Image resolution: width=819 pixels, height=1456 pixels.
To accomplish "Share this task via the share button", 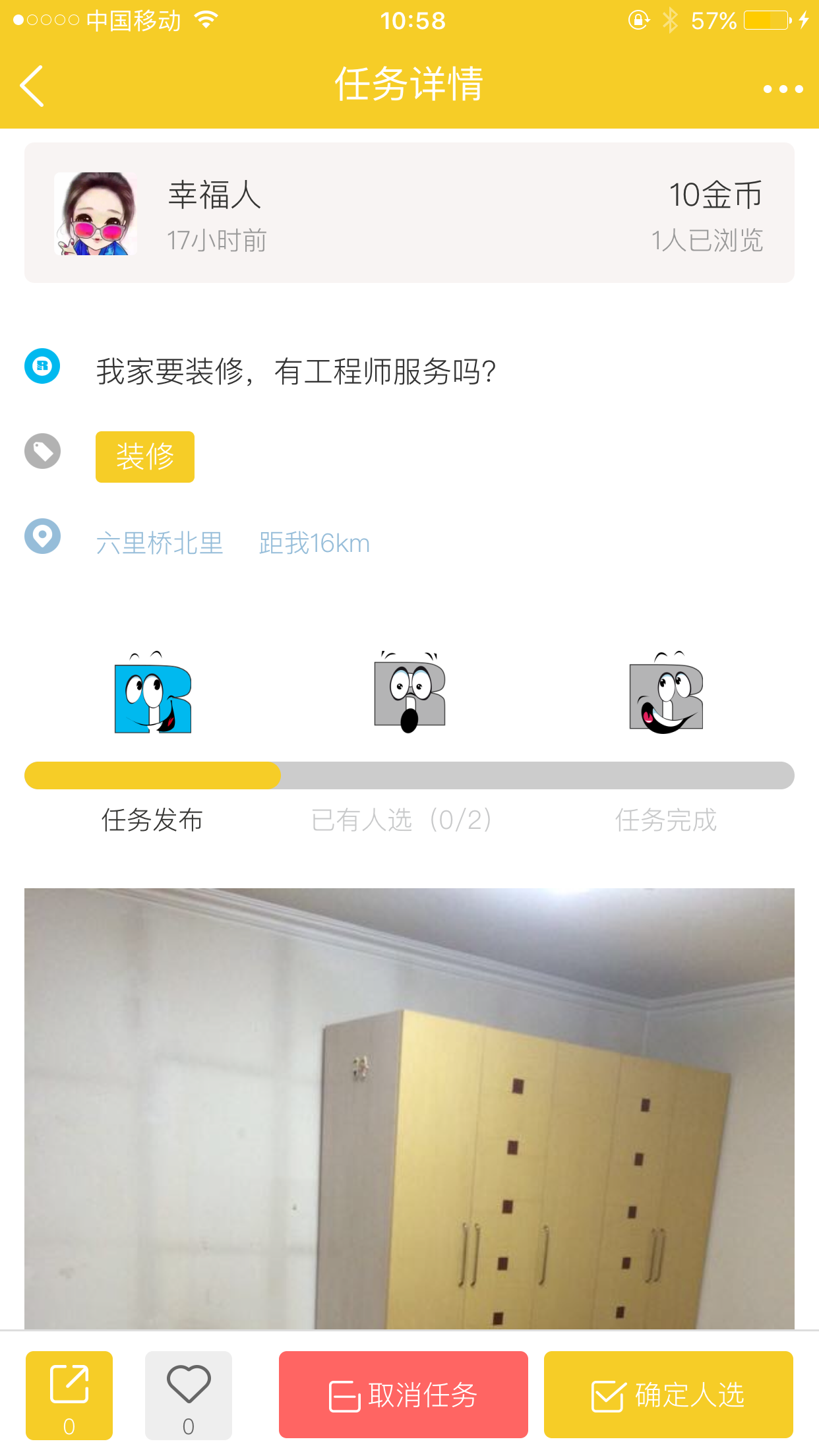I will pos(69,1395).
